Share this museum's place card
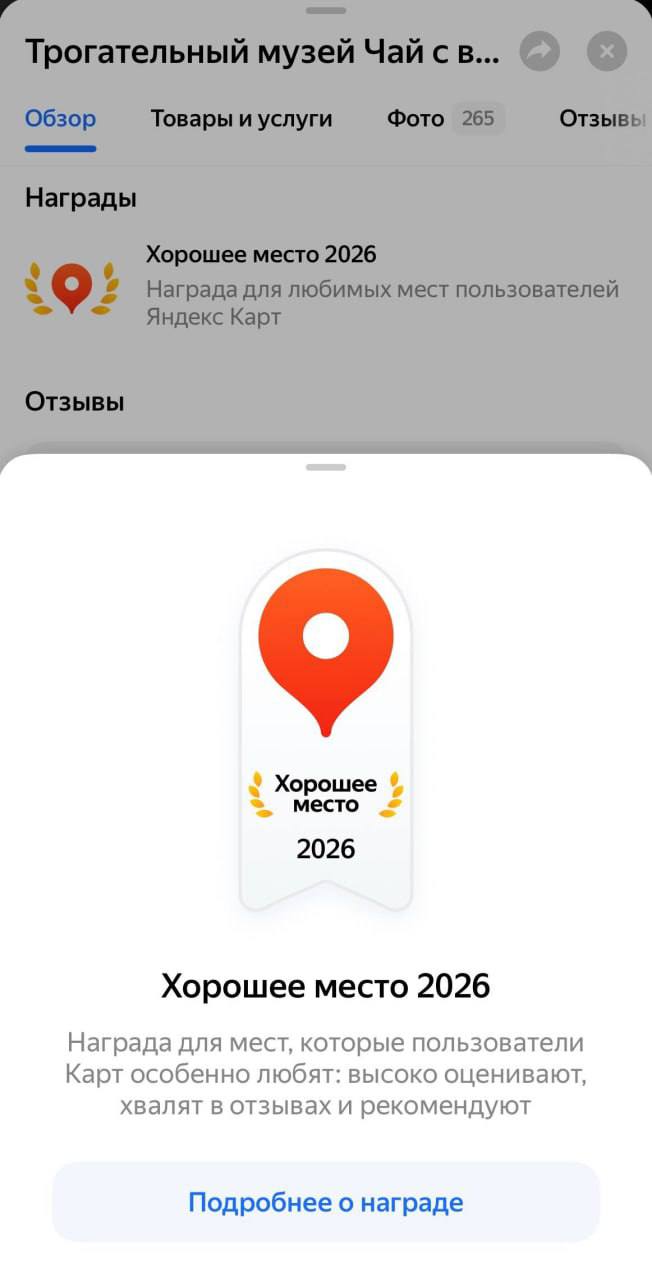 coord(540,52)
